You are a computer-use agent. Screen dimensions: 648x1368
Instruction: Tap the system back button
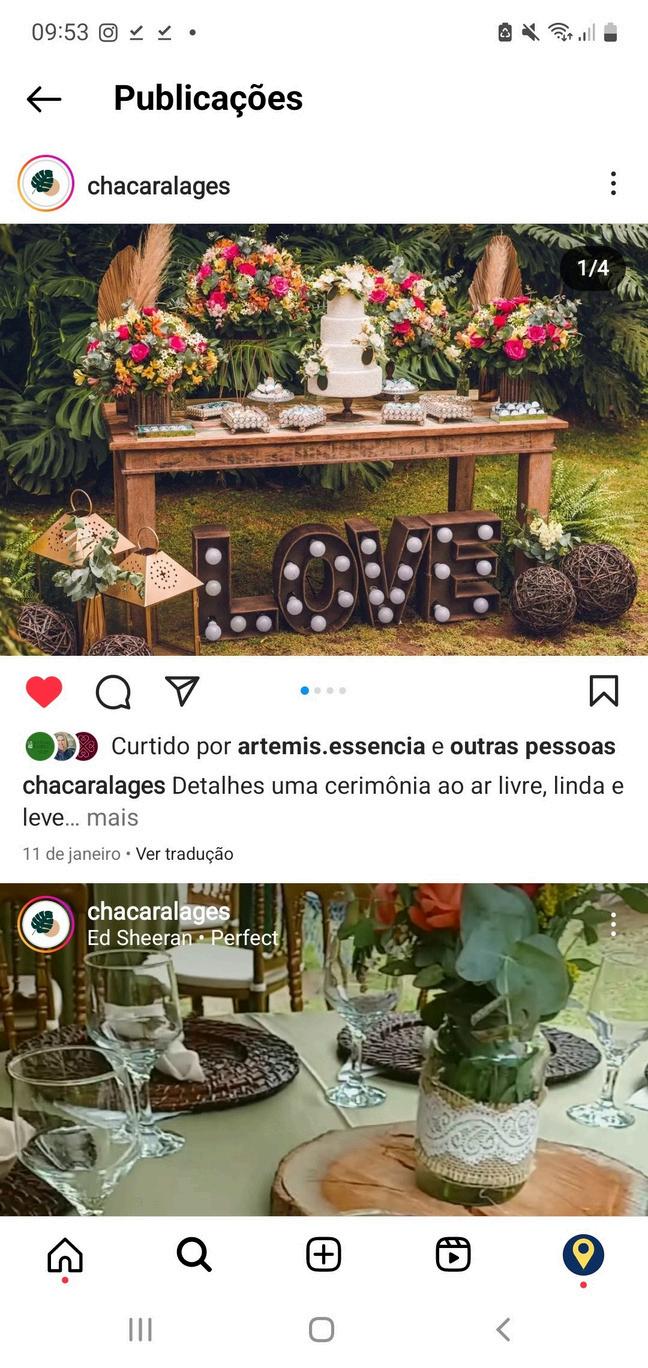tap(503, 1329)
